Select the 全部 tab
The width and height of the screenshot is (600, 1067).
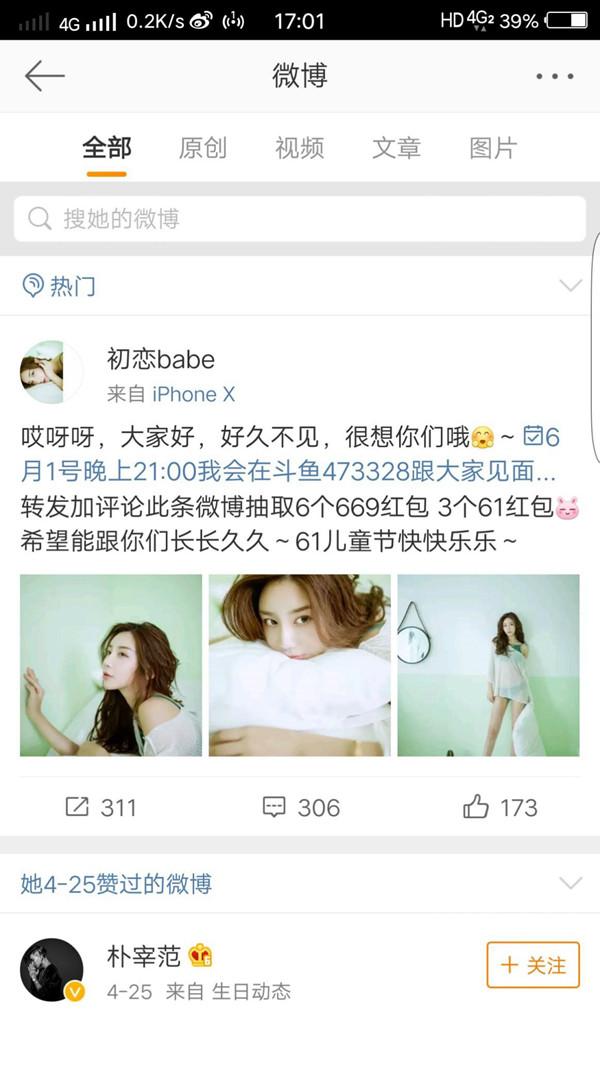pos(106,148)
